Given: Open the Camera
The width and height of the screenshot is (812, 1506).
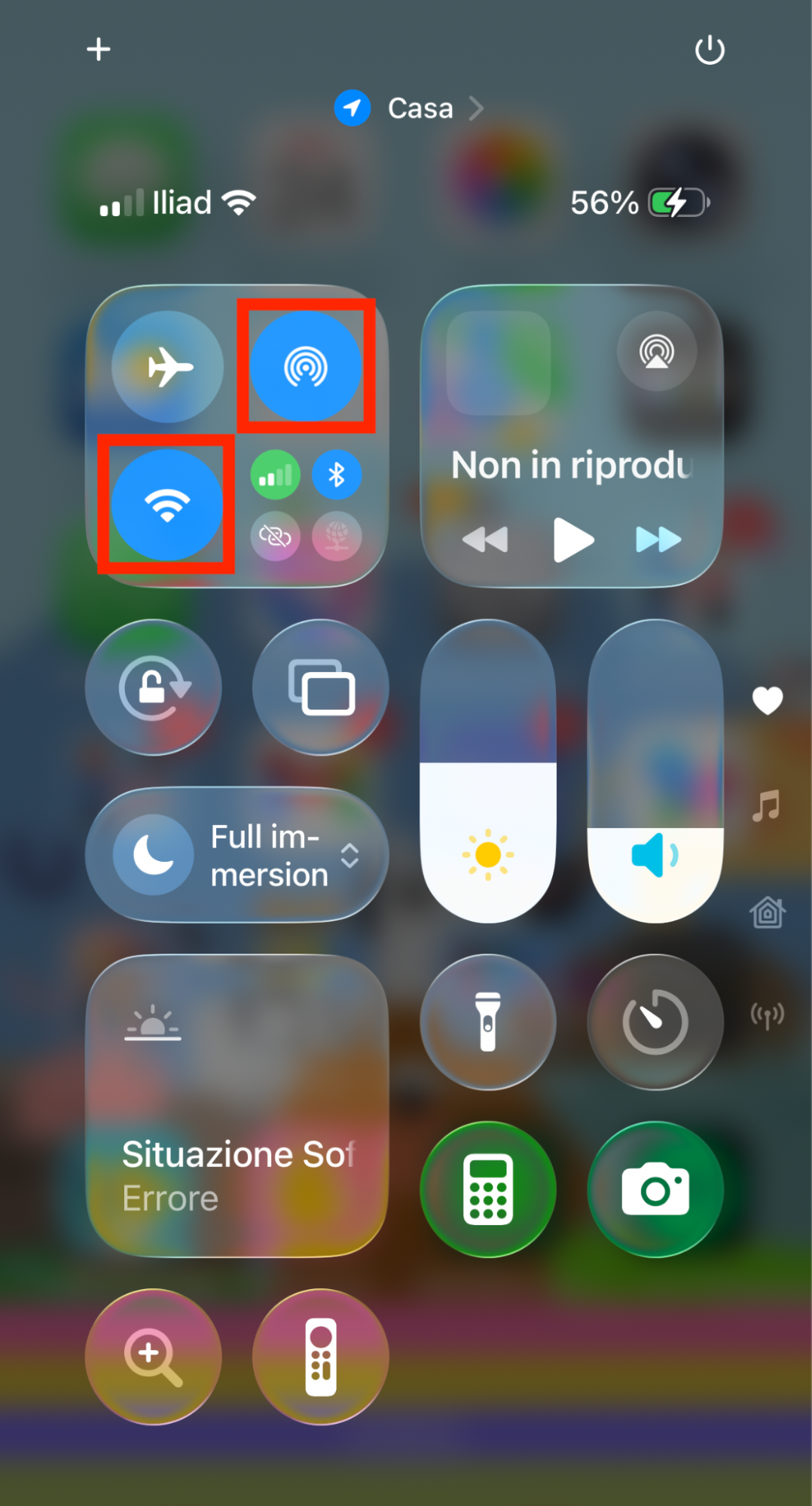Looking at the screenshot, I should click(x=655, y=1189).
